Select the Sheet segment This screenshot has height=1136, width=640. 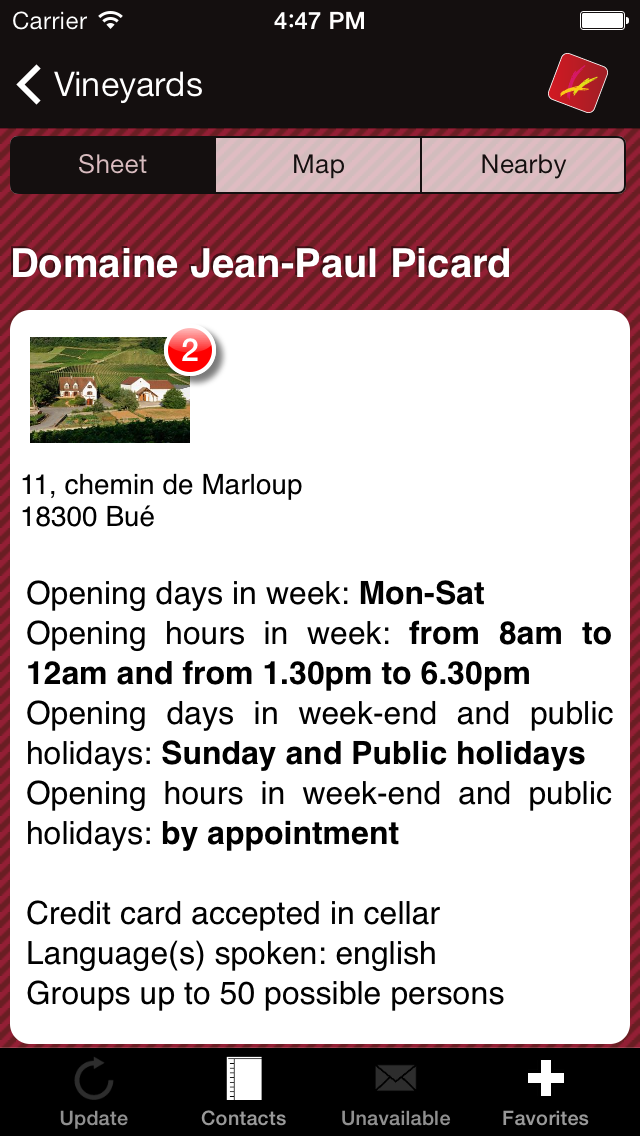(x=113, y=164)
